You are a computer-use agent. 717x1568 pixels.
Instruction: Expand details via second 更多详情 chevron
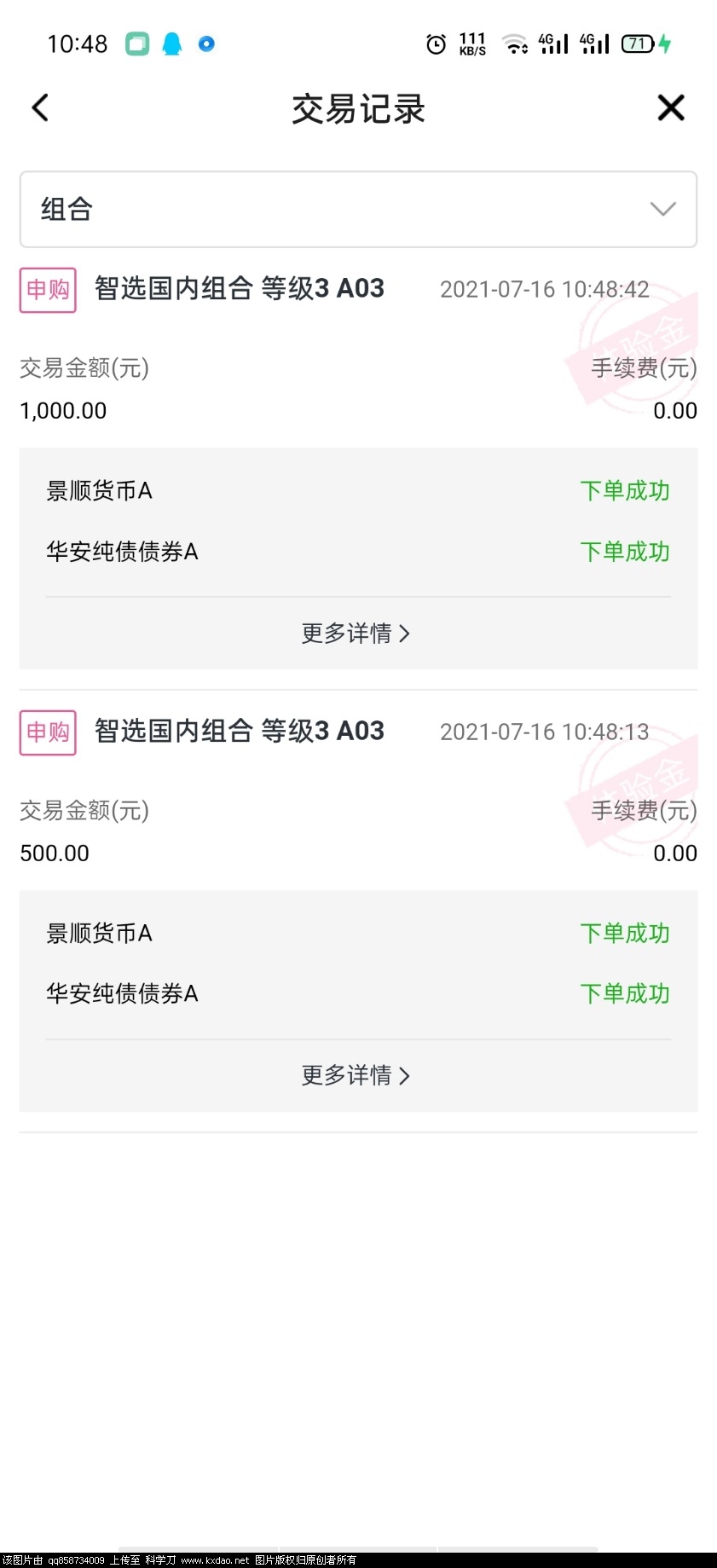click(356, 1074)
